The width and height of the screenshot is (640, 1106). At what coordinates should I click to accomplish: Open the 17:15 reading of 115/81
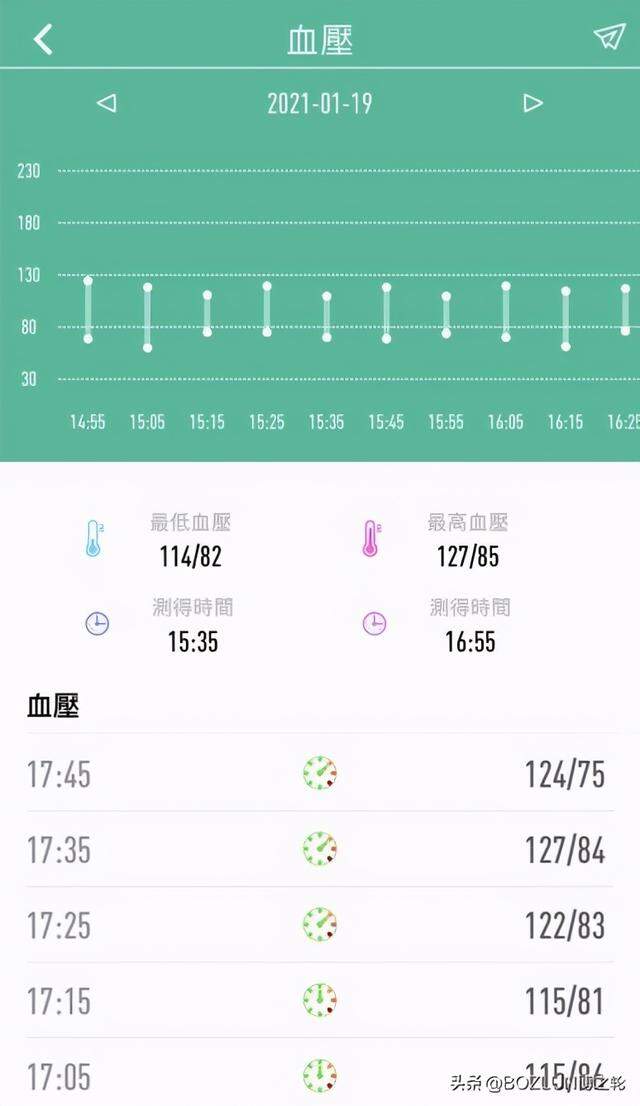320,1000
